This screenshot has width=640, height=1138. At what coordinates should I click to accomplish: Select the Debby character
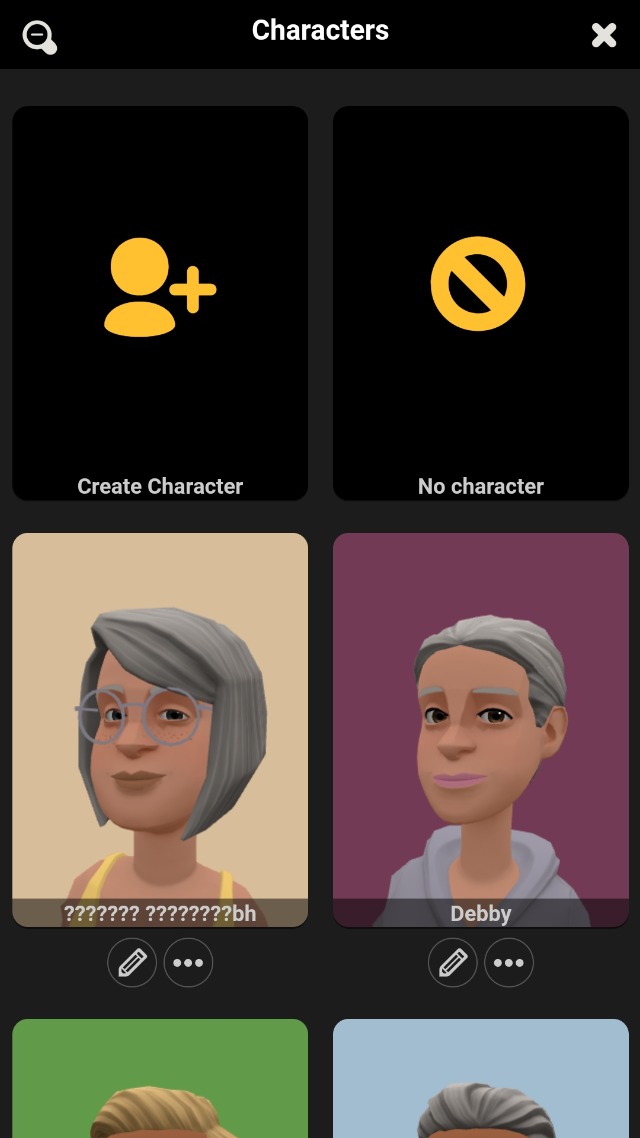[480, 728]
